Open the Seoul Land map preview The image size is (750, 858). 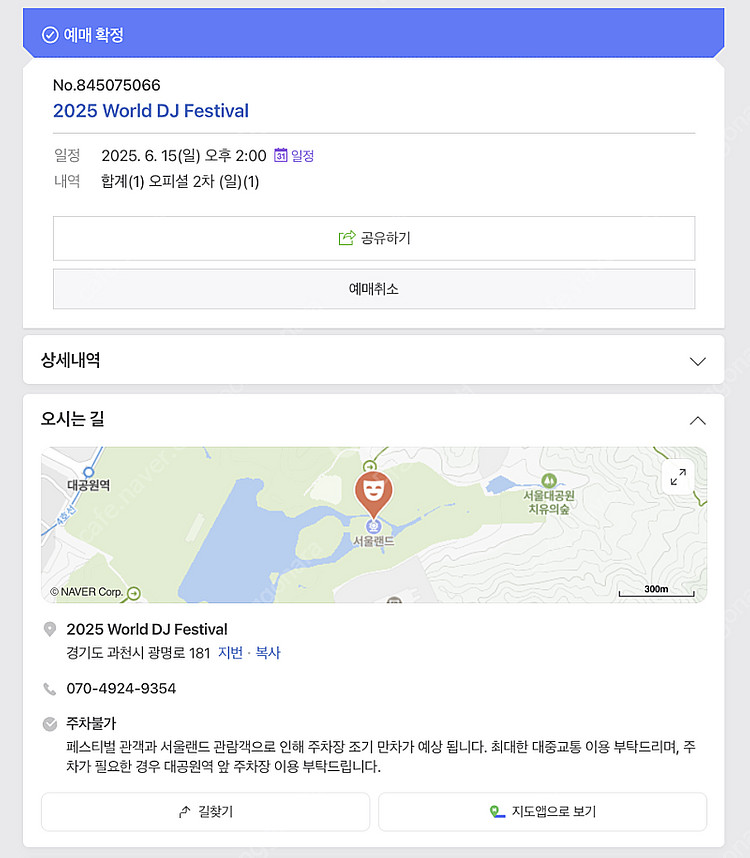[x=374, y=525]
